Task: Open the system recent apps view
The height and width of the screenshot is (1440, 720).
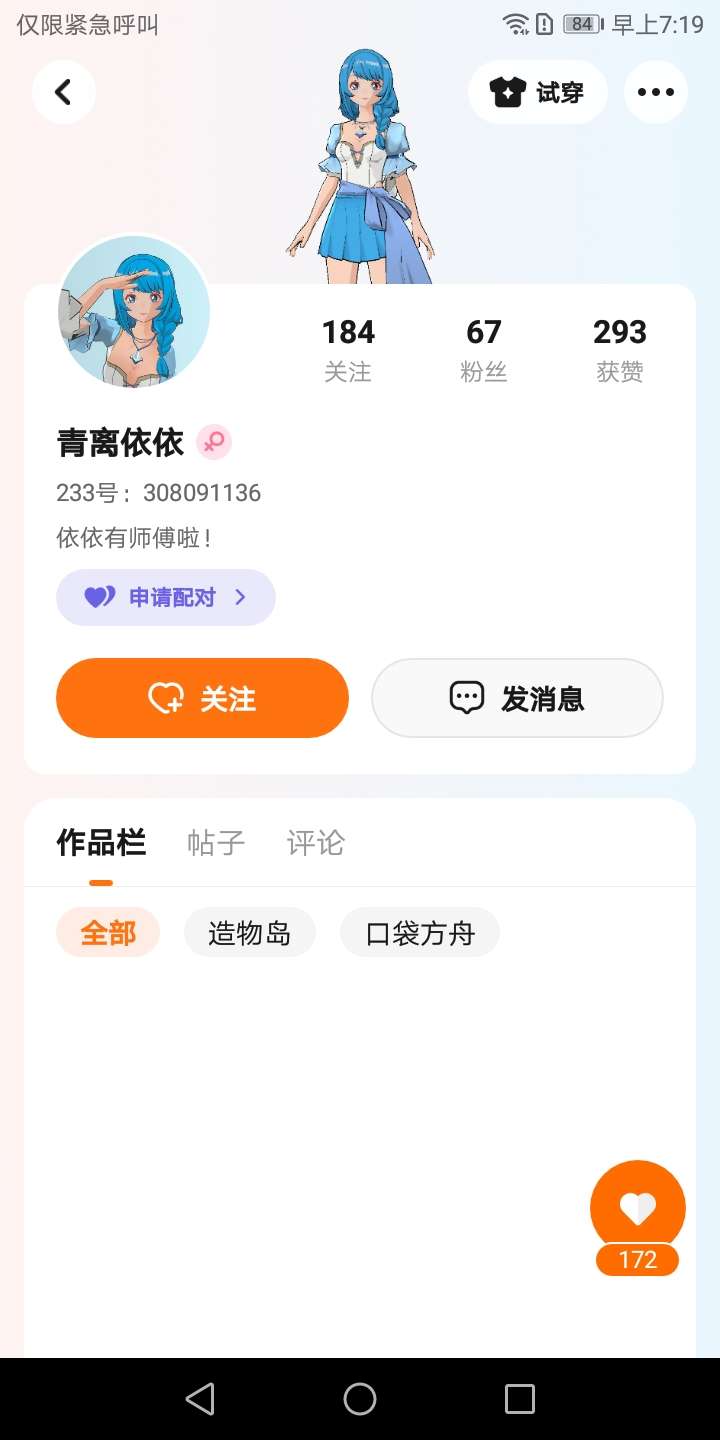Action: click(x=520, y=1399)
